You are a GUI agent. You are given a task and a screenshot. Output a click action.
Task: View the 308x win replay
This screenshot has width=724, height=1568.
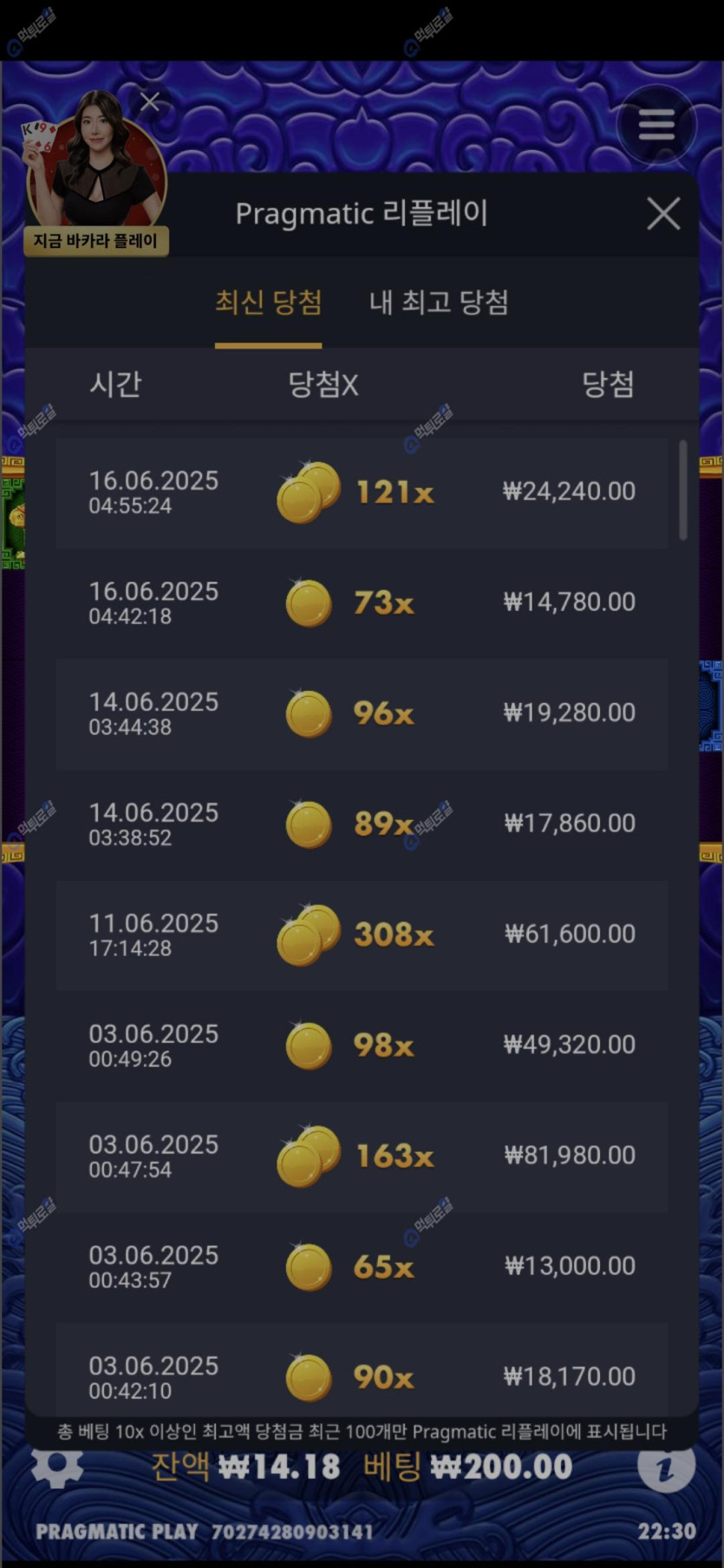click(x=362, y=934)
